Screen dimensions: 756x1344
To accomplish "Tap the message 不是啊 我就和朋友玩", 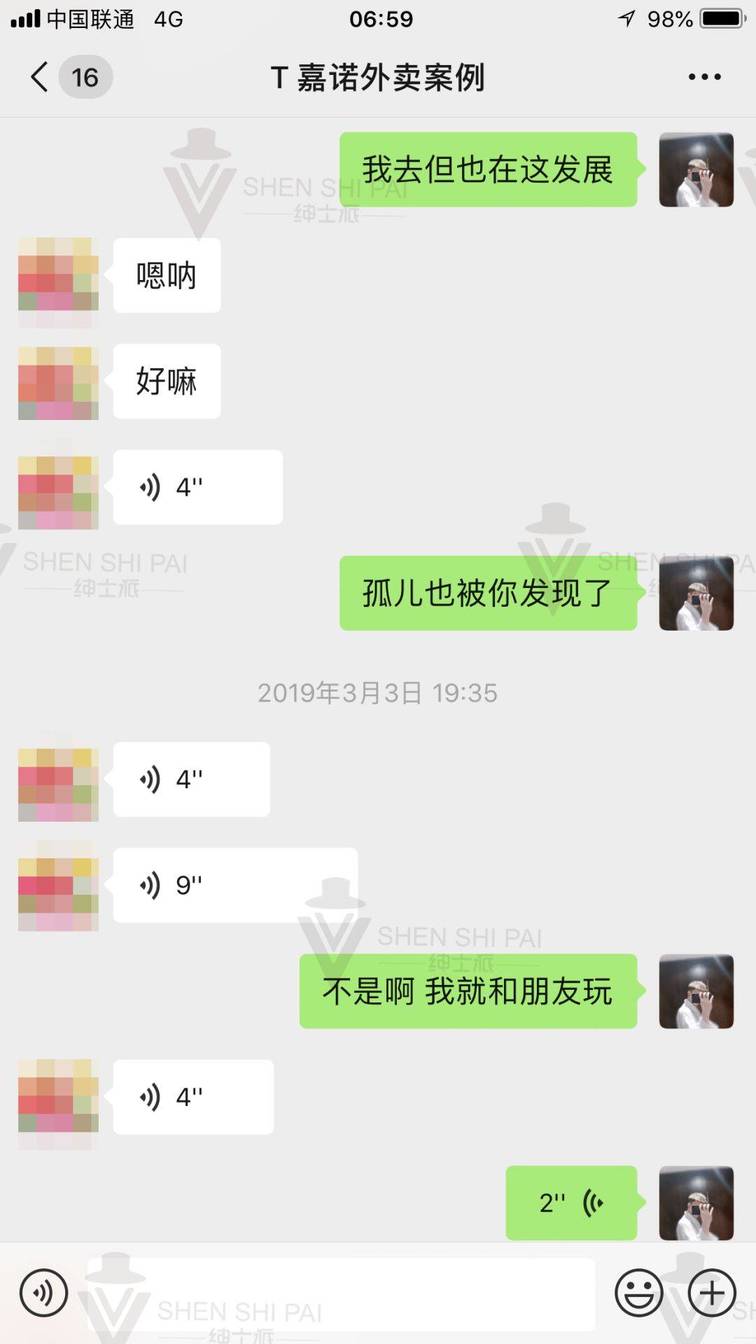I will coord(467,992).
